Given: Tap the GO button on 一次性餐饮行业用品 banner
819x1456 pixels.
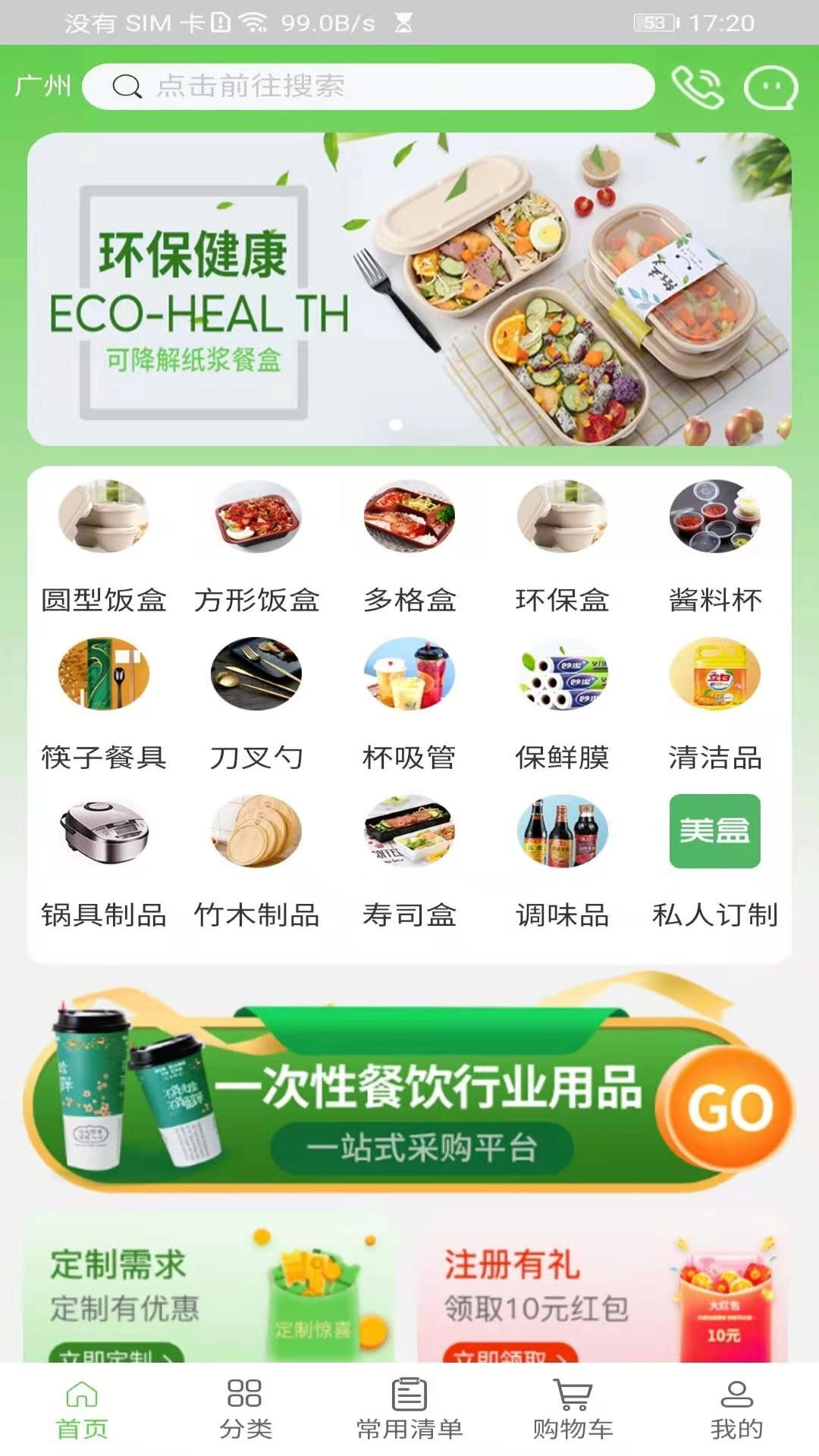Looking at the screenshot, I should pos(729,1108).
